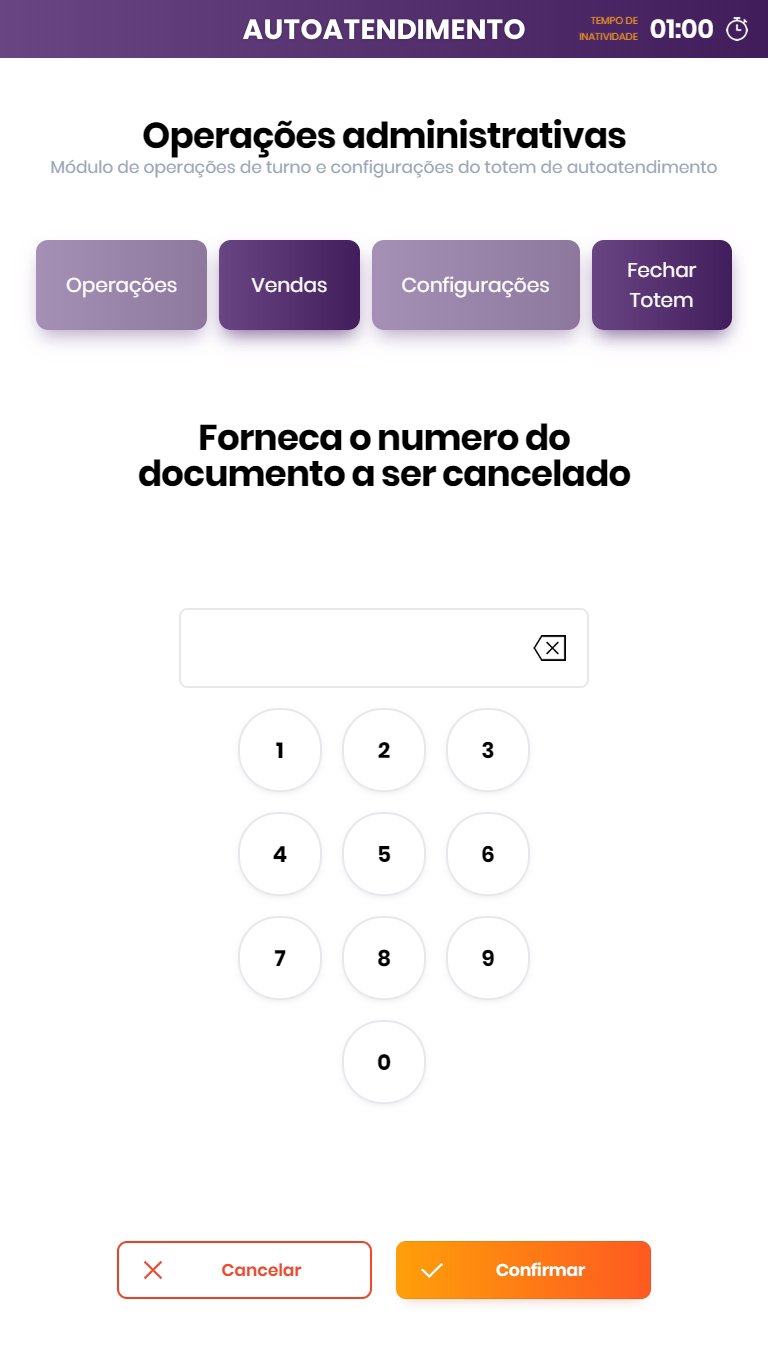Cancel the document cancellation with Cancelar
Viewport: 768px width, 1360px height.
click(x=244, y=1270)
